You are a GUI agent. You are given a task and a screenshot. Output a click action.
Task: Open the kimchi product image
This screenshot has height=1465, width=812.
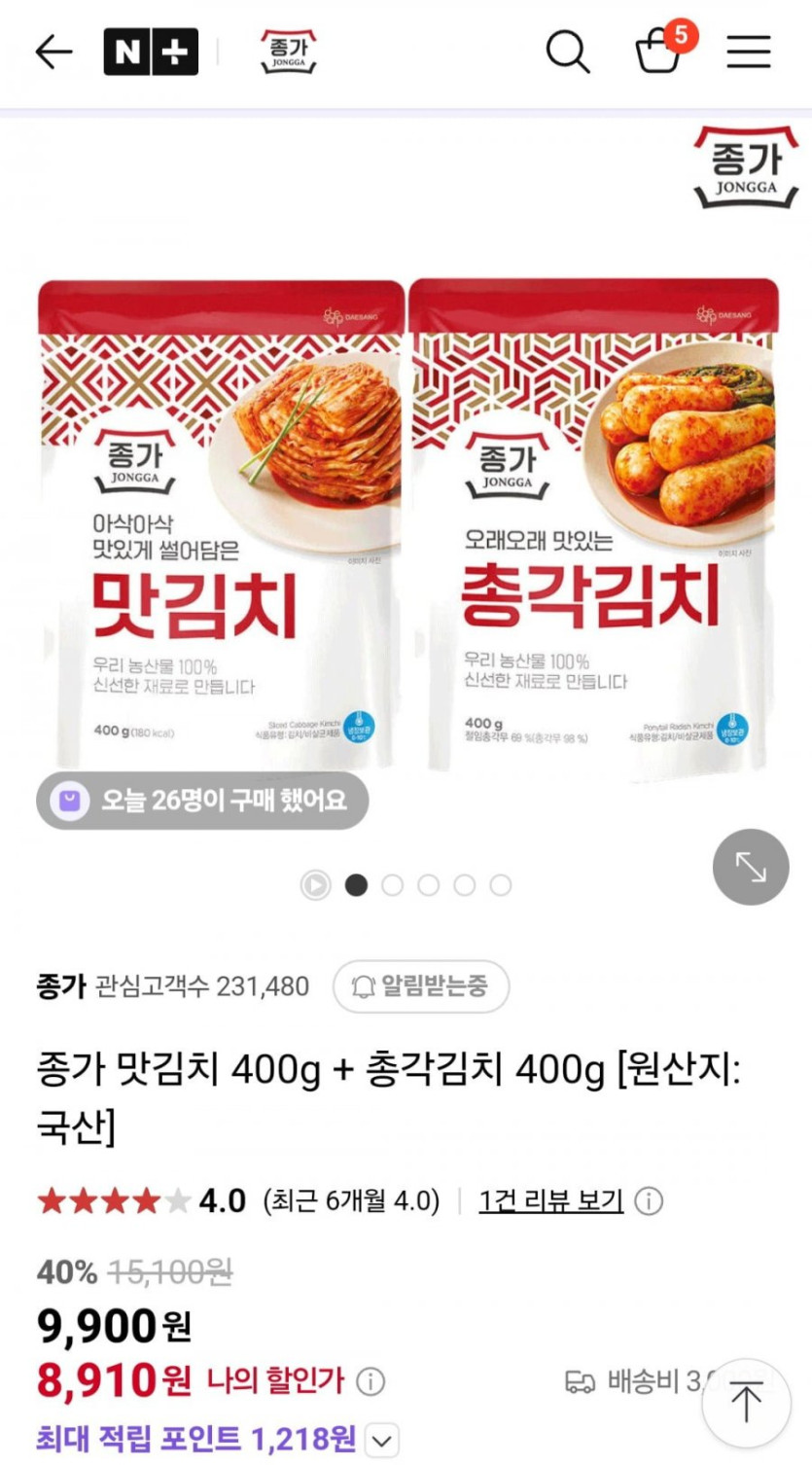coord(408,525)
